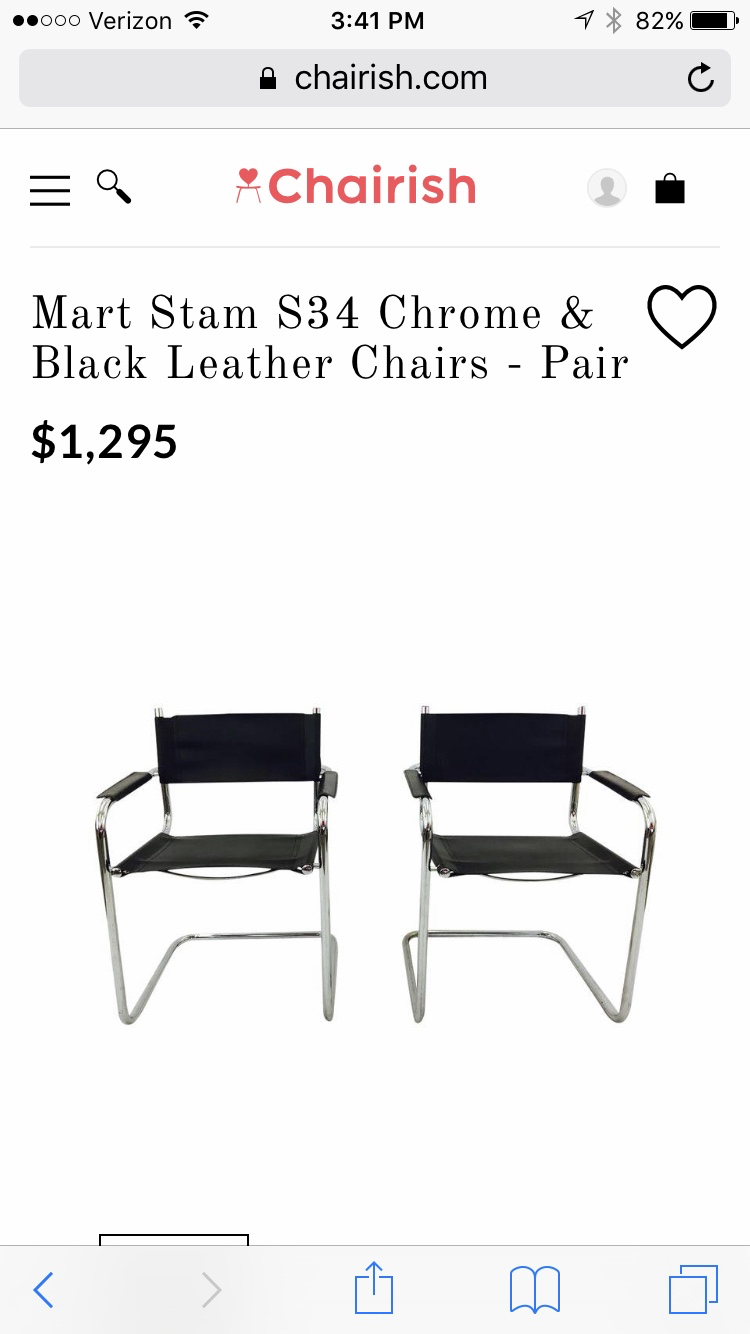The height and width of the screenshot is (1334, 750).
Task: Show all open Safari tabs
Action: [693, 1290]
